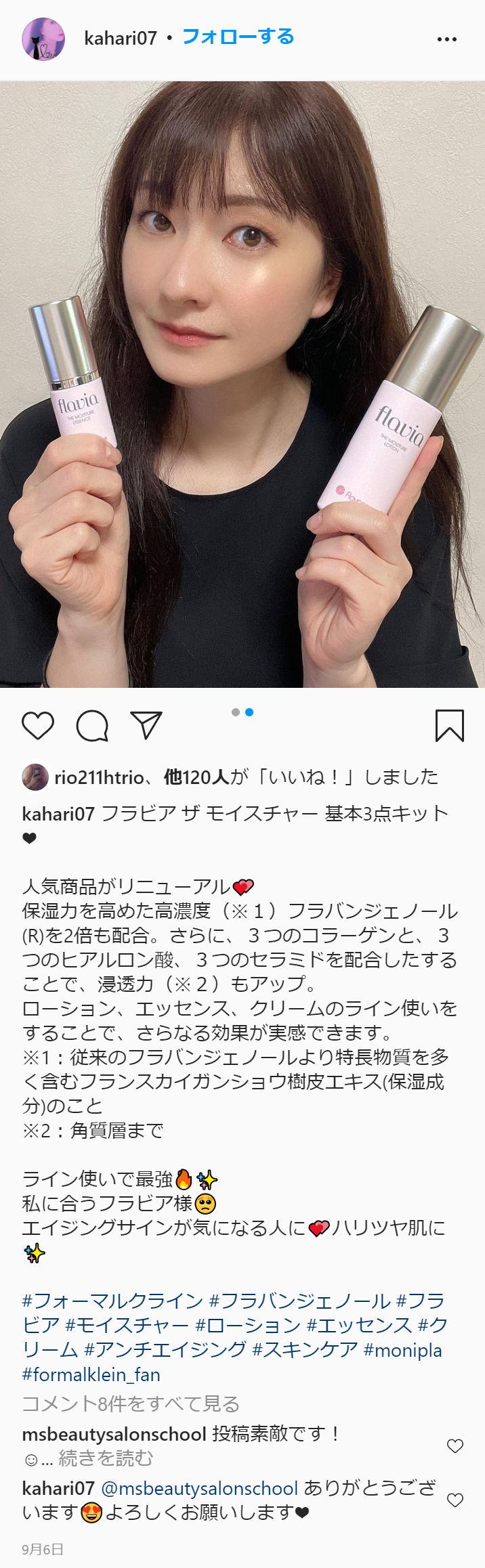Open rio211htrio's profile from the likes line
Image resolution: width=485 pixels, height=1568 pixels.
point(98,777)
